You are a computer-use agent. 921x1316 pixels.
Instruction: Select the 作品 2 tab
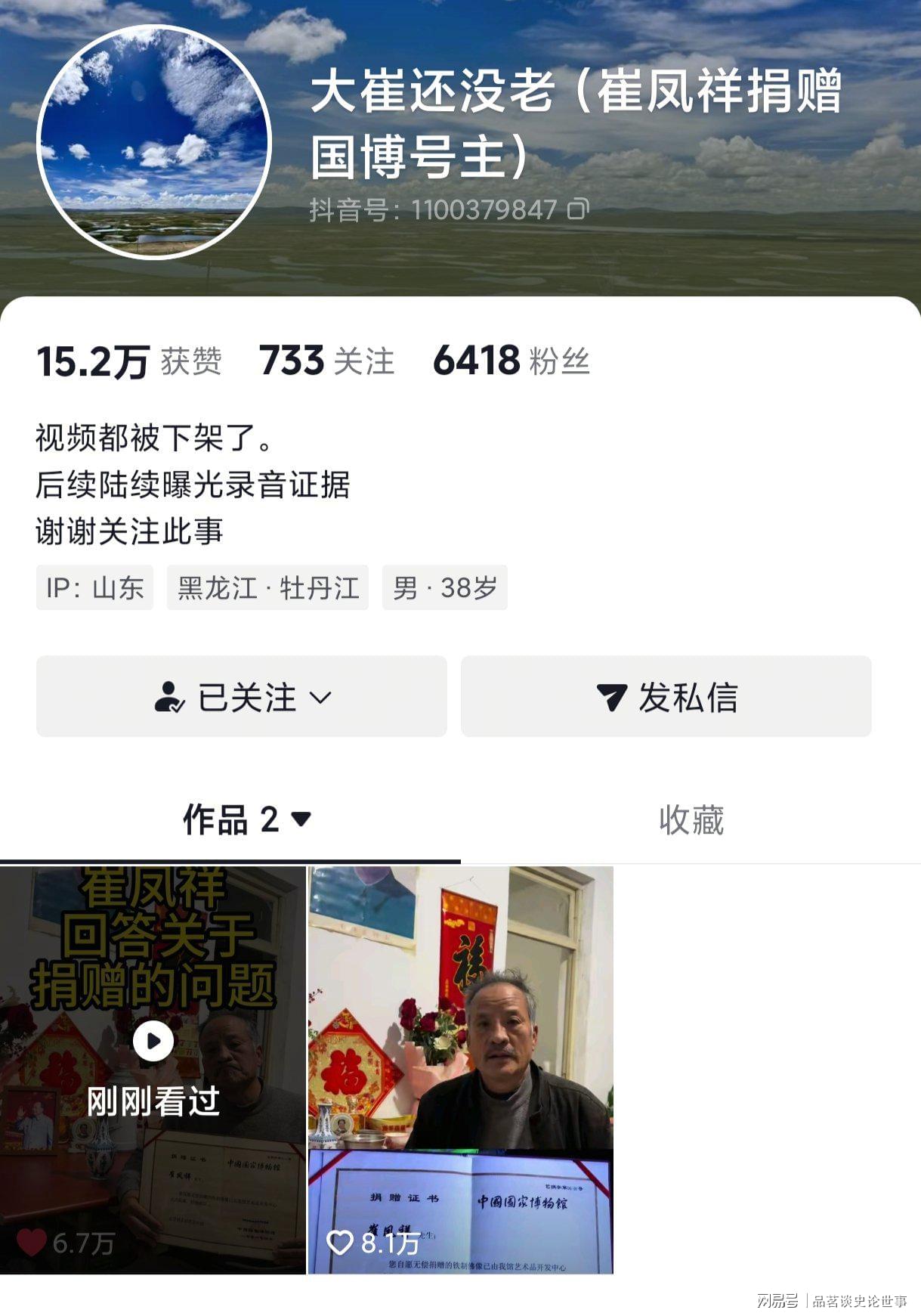click(246, 820)
